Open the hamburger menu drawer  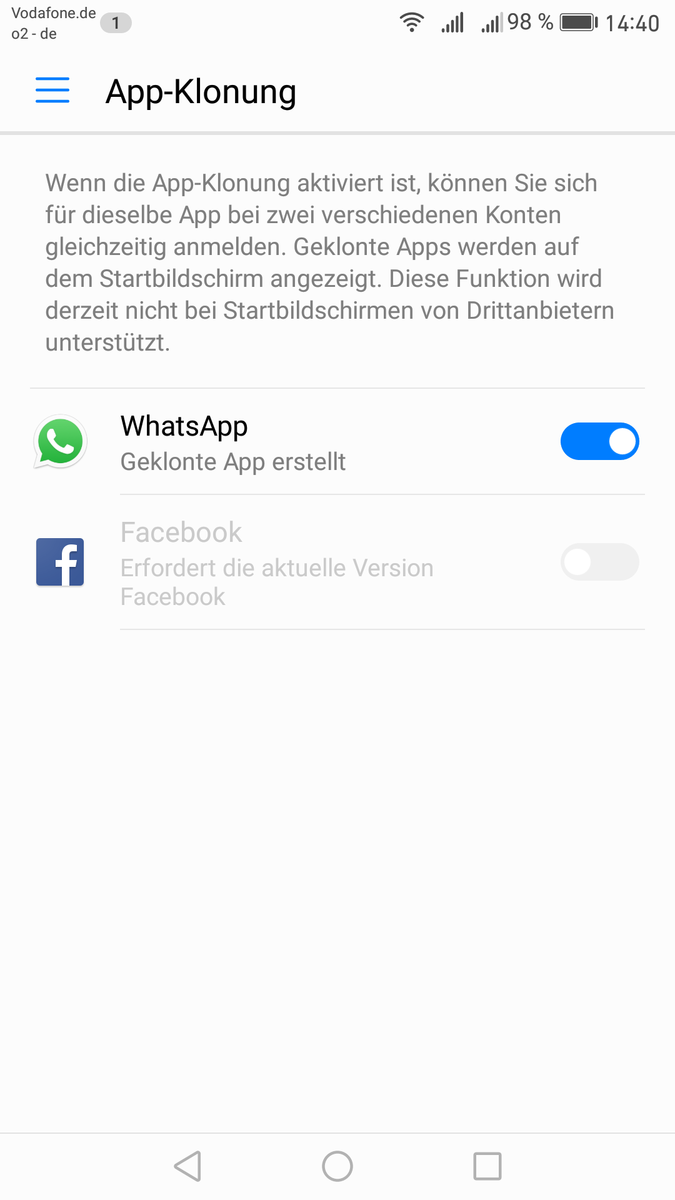point(52,91)
